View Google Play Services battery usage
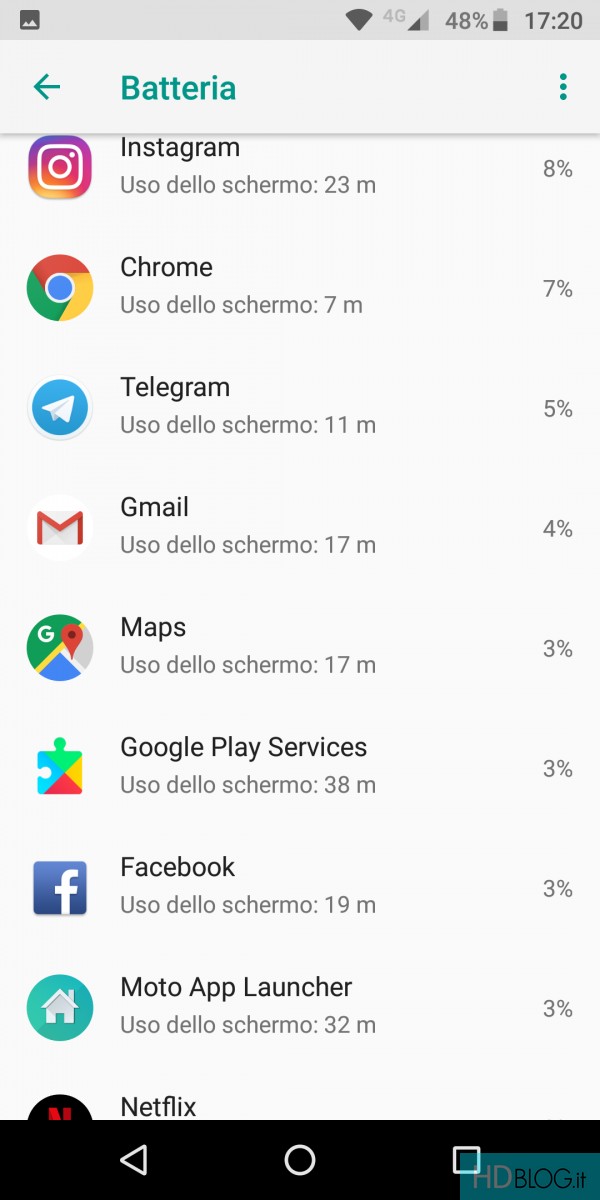This screenshot has height=1200, width=600. coord(300,769)
